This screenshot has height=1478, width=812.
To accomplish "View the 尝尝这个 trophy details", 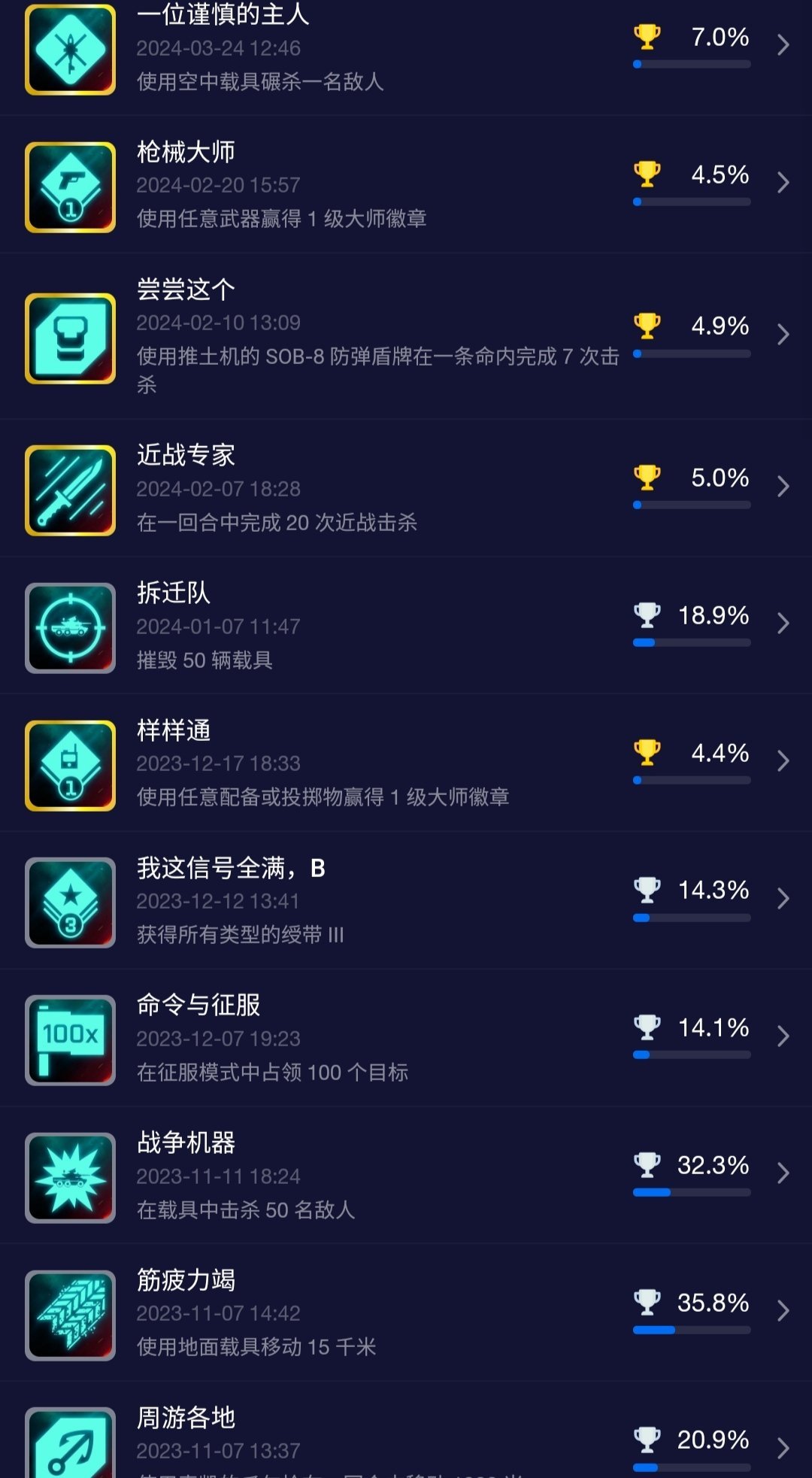I will 406,336.
